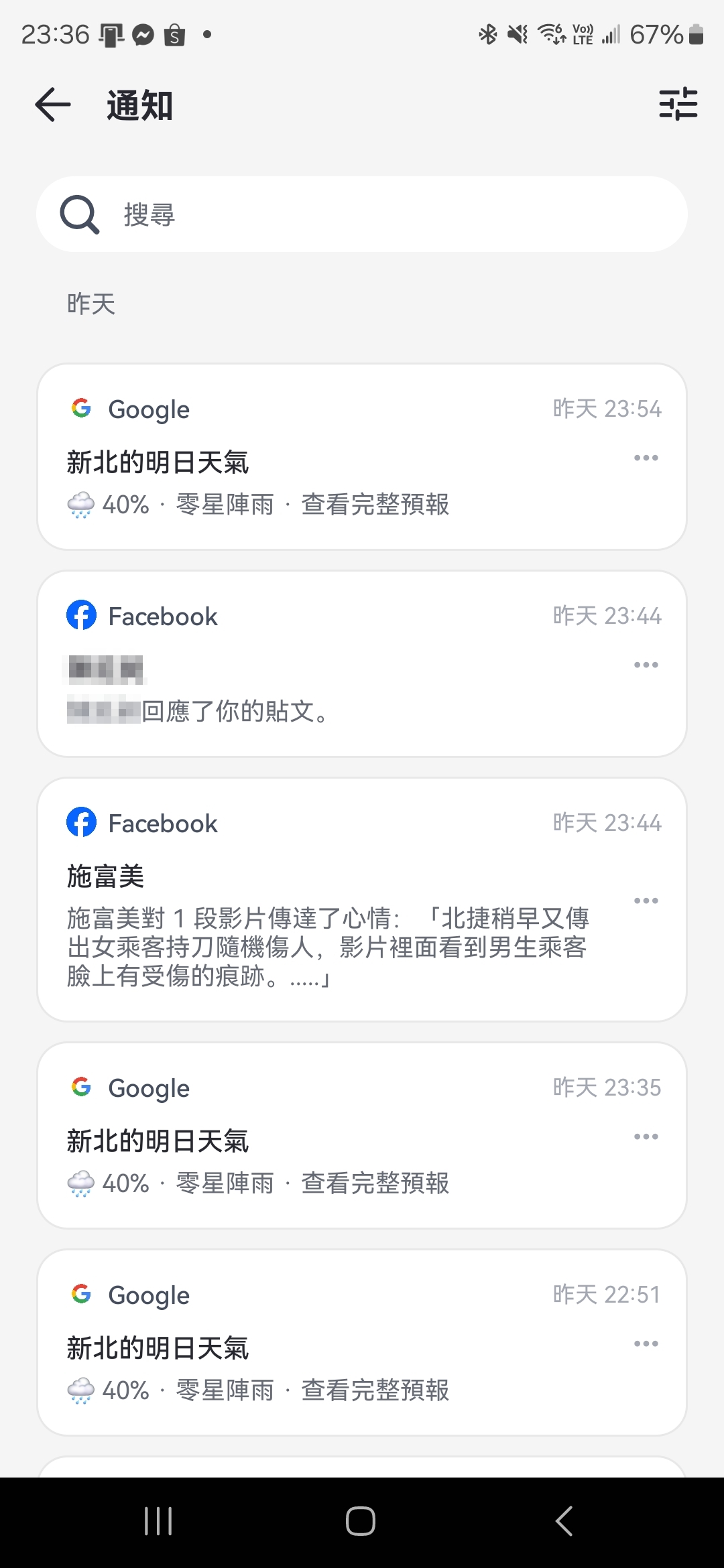This screenshot has width=724, height=1568.
Task: Go back using the top-left arrow
Action: [53, 105]
